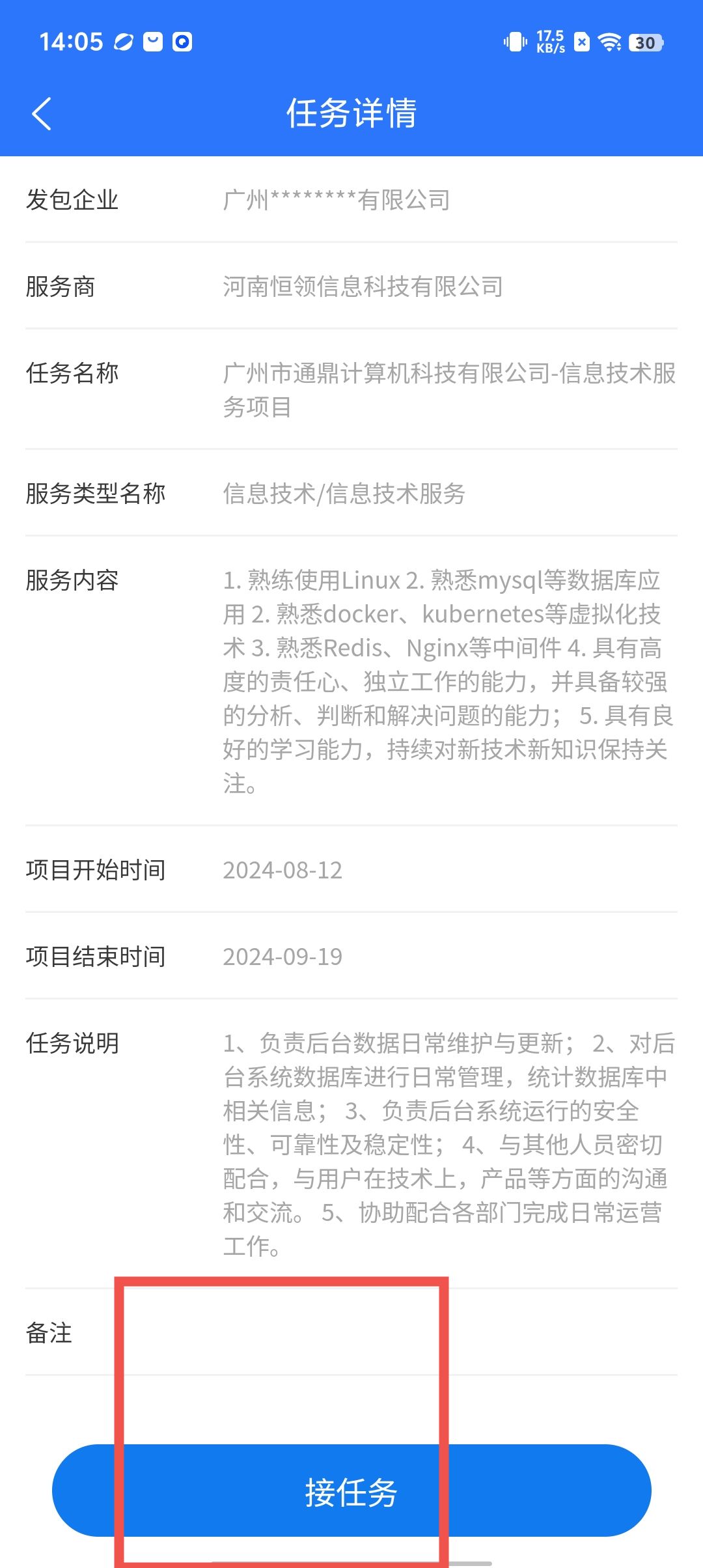Go back from the 任务详情 page
The height and width of the screenshot is (1568, 703).
click(x=42, y=114)
